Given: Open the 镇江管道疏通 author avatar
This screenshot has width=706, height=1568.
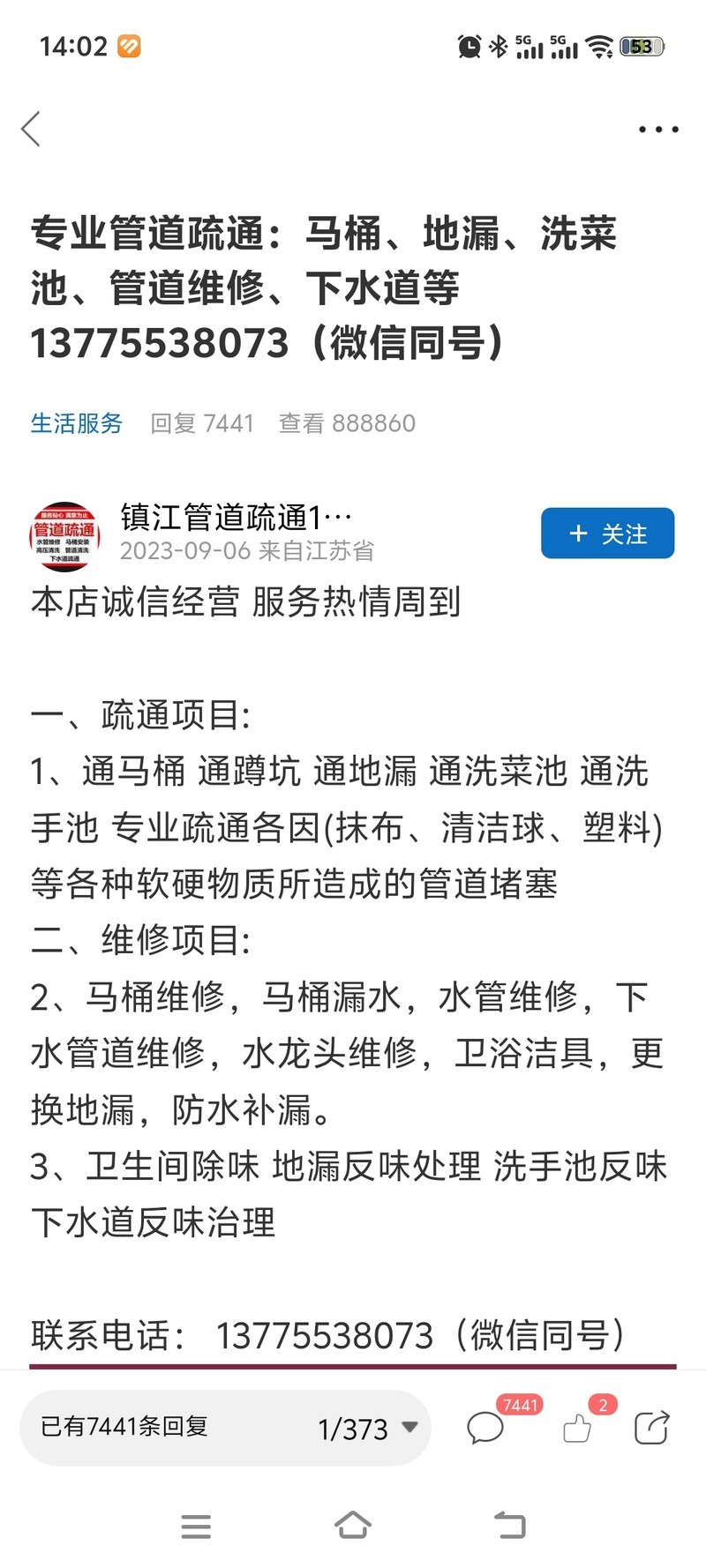Looking at the screenshot, I should pos(64,535).
